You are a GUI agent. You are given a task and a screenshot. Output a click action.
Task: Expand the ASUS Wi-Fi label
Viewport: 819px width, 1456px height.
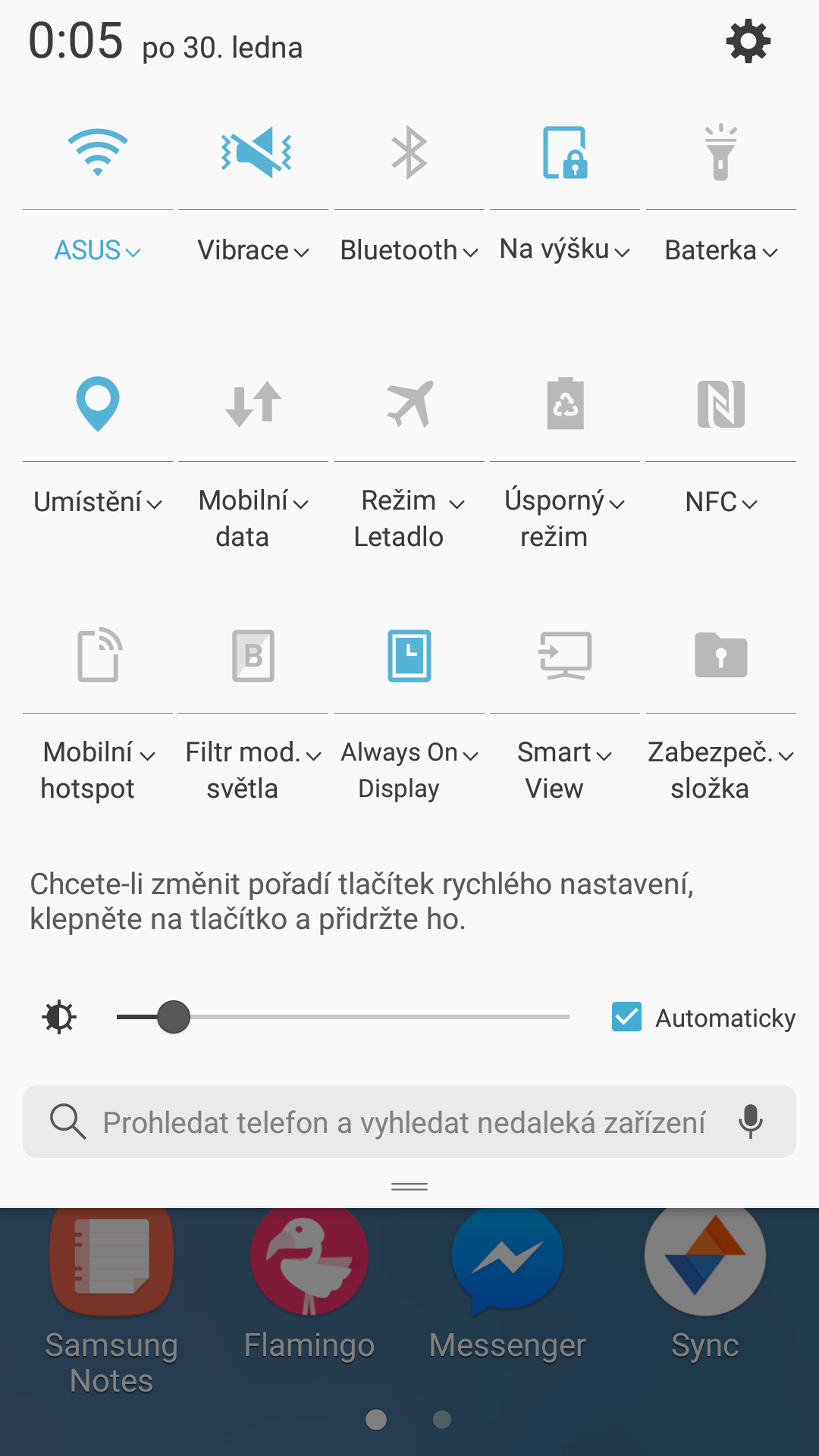click(x=98, y=250)
